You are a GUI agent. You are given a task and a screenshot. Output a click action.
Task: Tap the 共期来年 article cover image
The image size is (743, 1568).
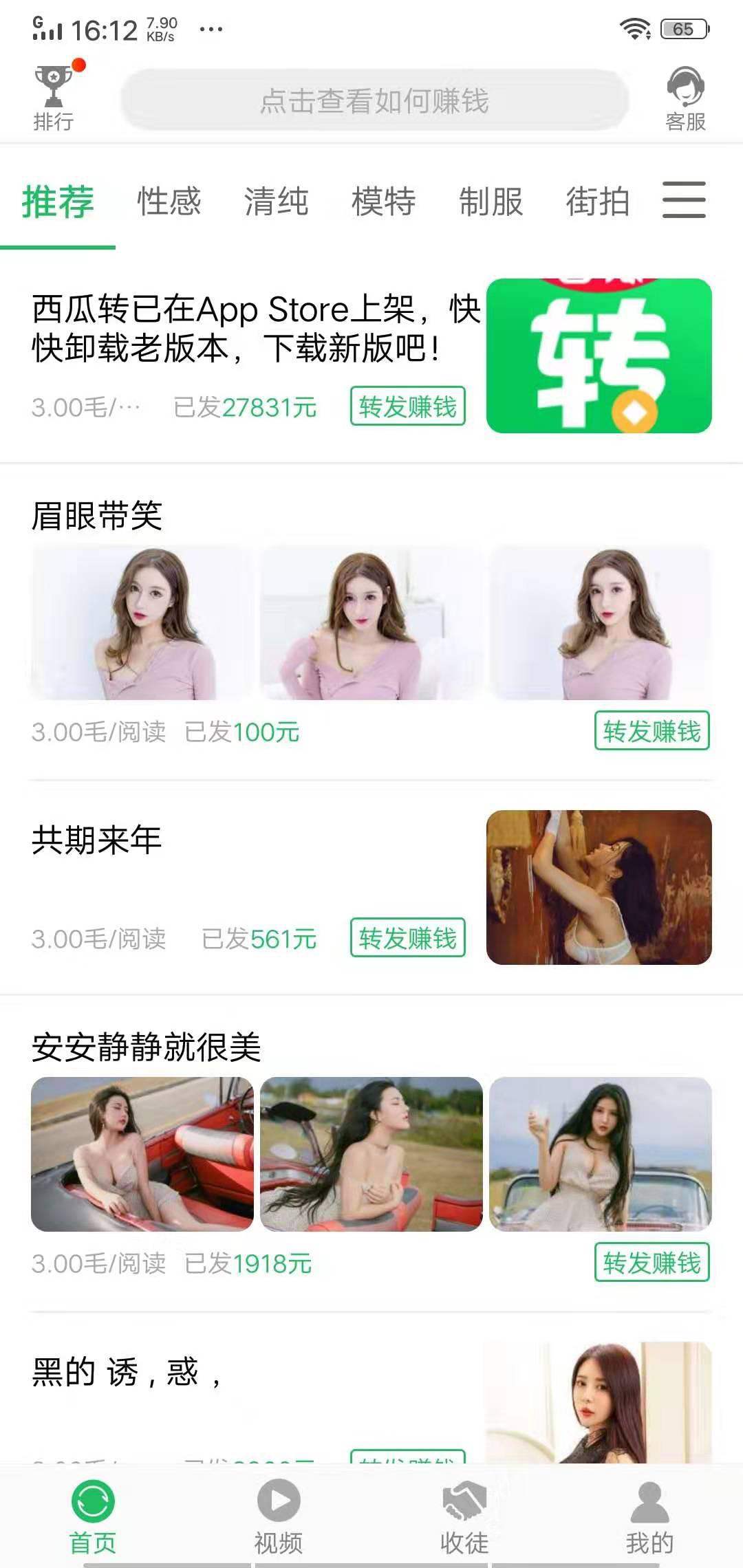599,887
